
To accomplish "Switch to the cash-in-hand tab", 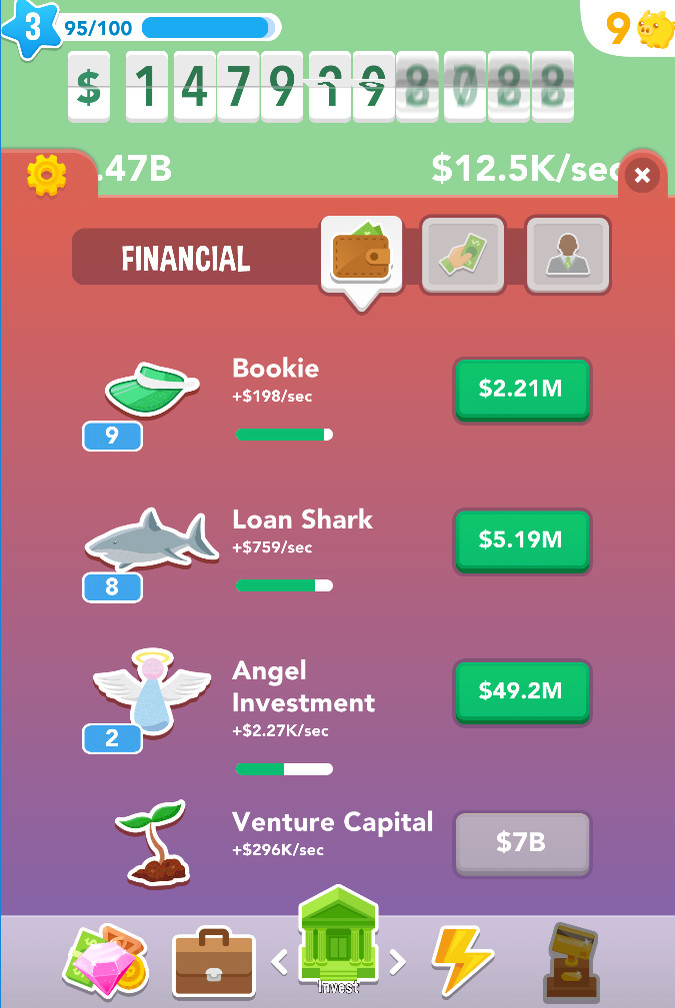I will (x=462, y=256).
